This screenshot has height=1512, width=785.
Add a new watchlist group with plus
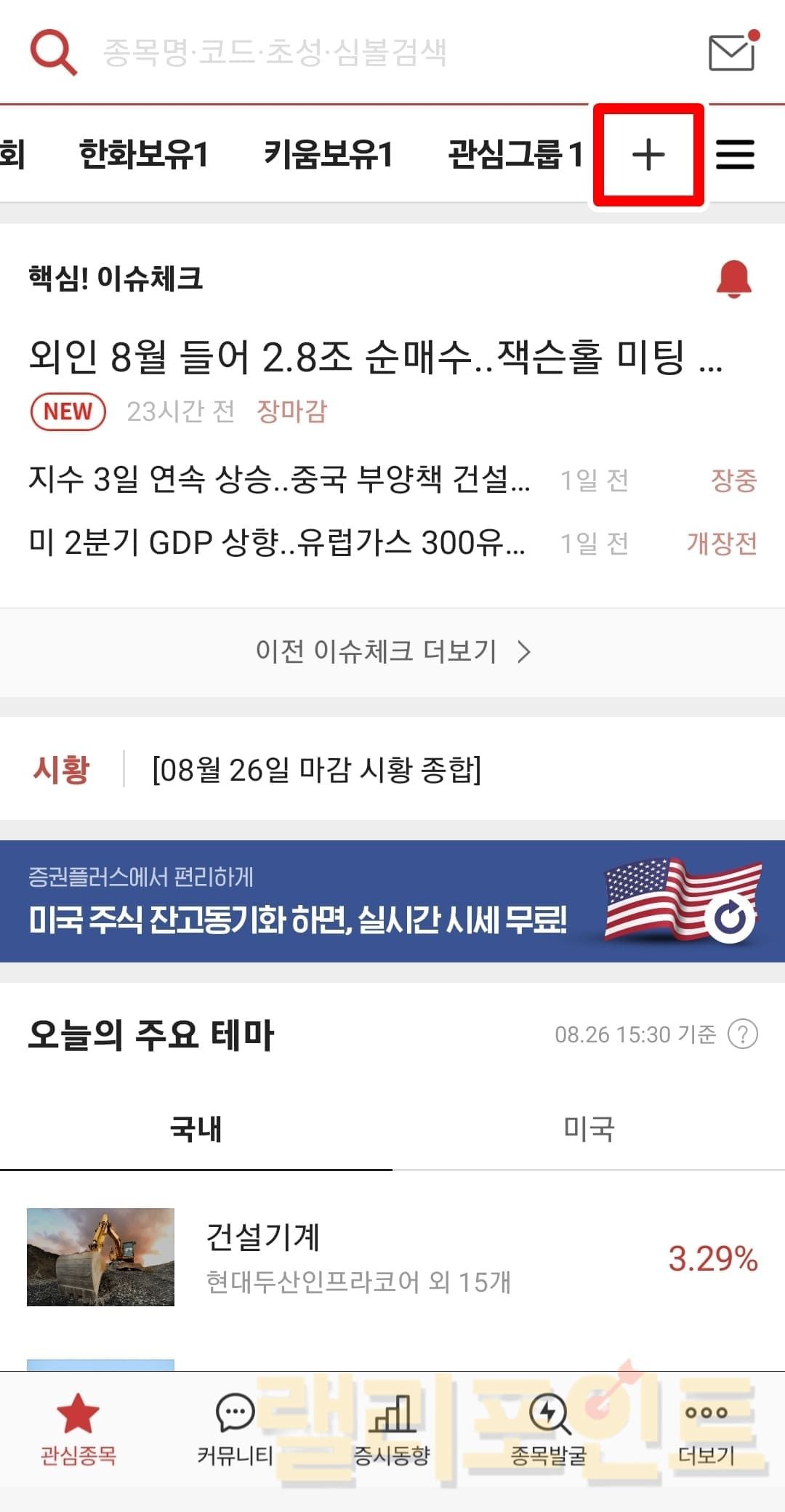pyautogui.click(x=648, y=154)
